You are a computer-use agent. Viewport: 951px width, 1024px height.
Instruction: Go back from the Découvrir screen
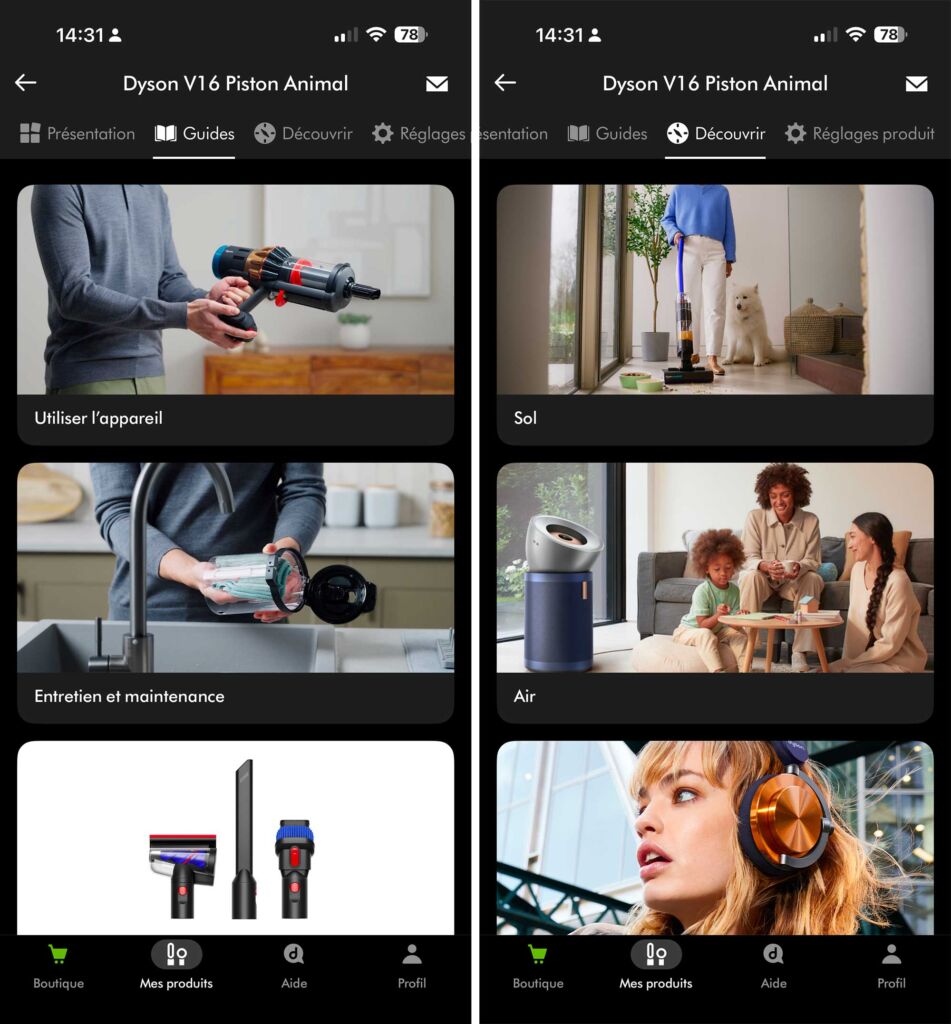coord(505,83)
